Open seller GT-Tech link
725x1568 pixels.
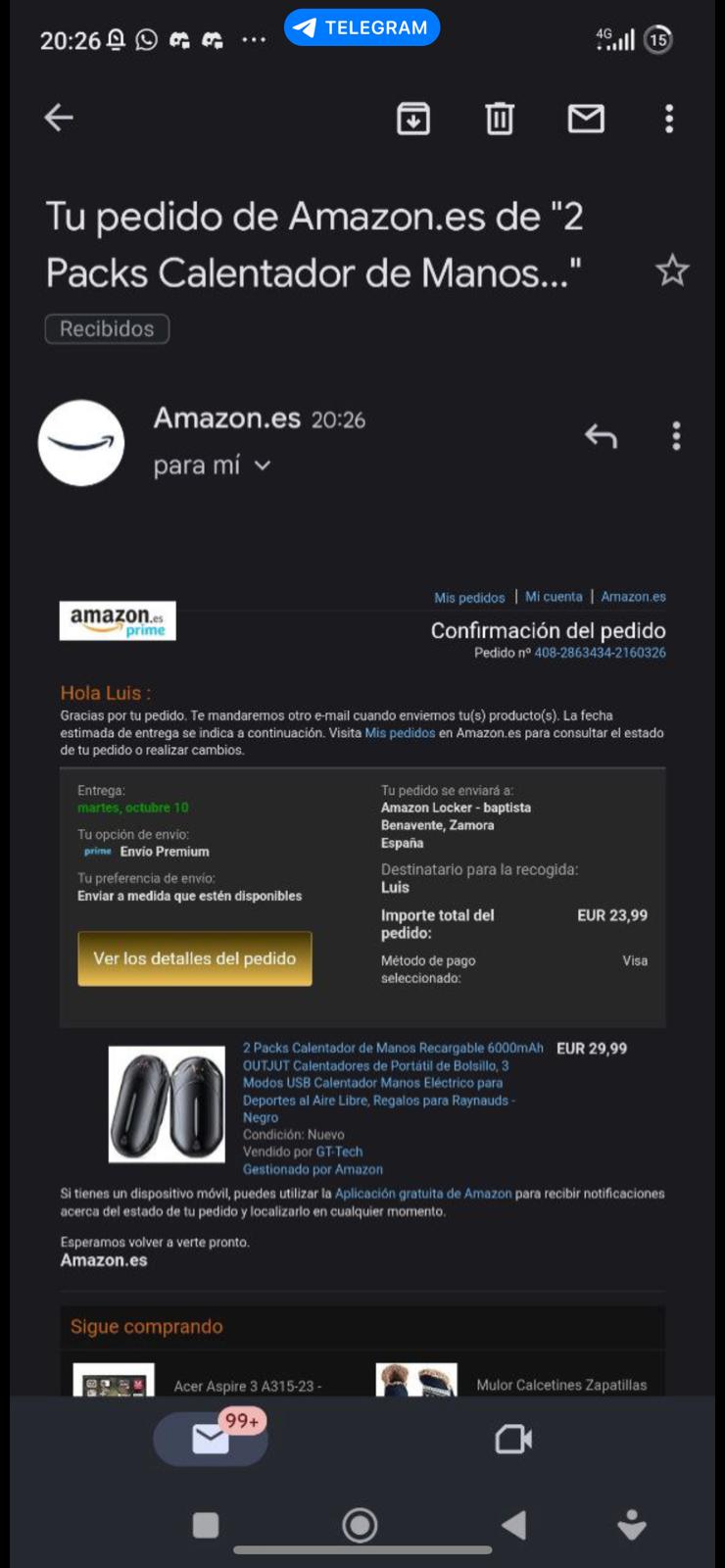pyautogui.click(x=339, y=1152)
